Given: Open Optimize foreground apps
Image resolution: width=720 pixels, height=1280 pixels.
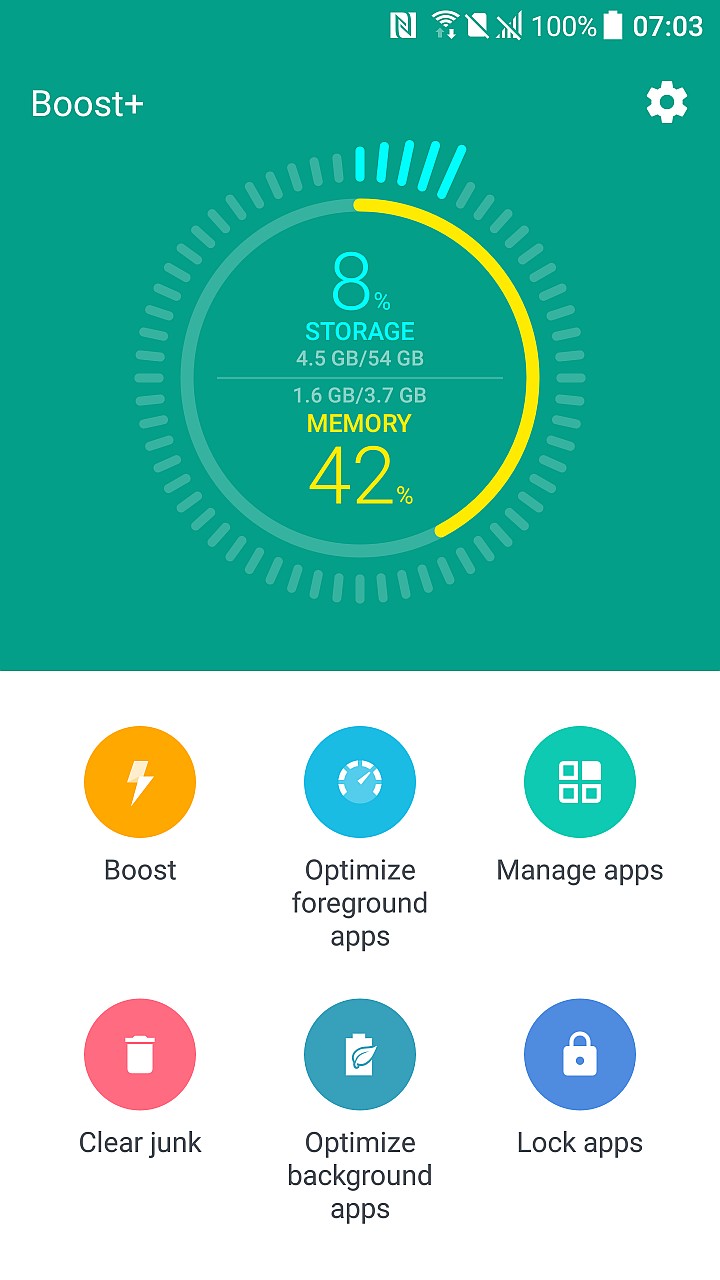Looking at the screenshot, I should pos(360,782).
